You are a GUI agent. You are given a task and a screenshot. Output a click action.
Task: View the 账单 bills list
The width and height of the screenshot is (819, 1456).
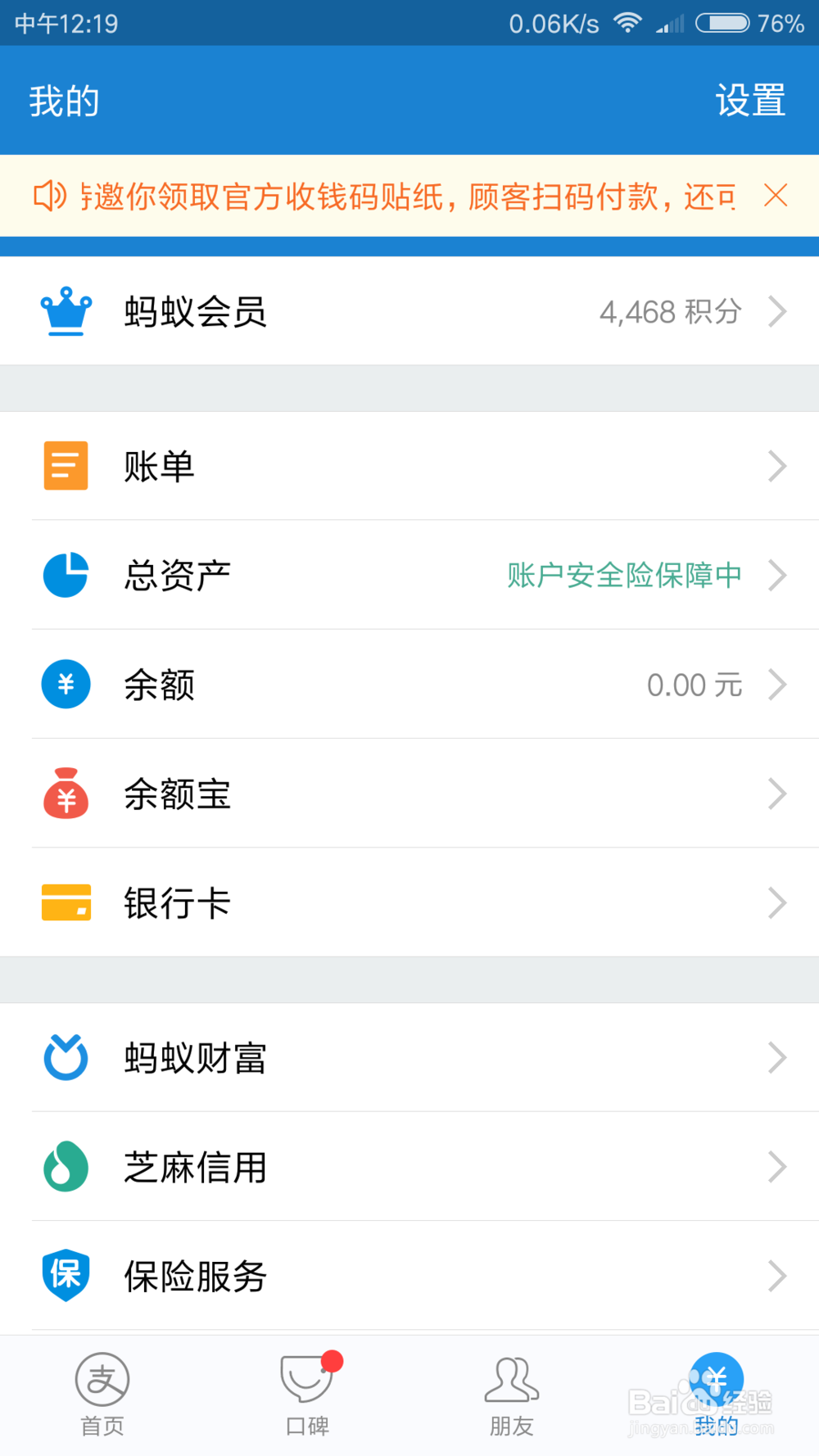[409, 466]
